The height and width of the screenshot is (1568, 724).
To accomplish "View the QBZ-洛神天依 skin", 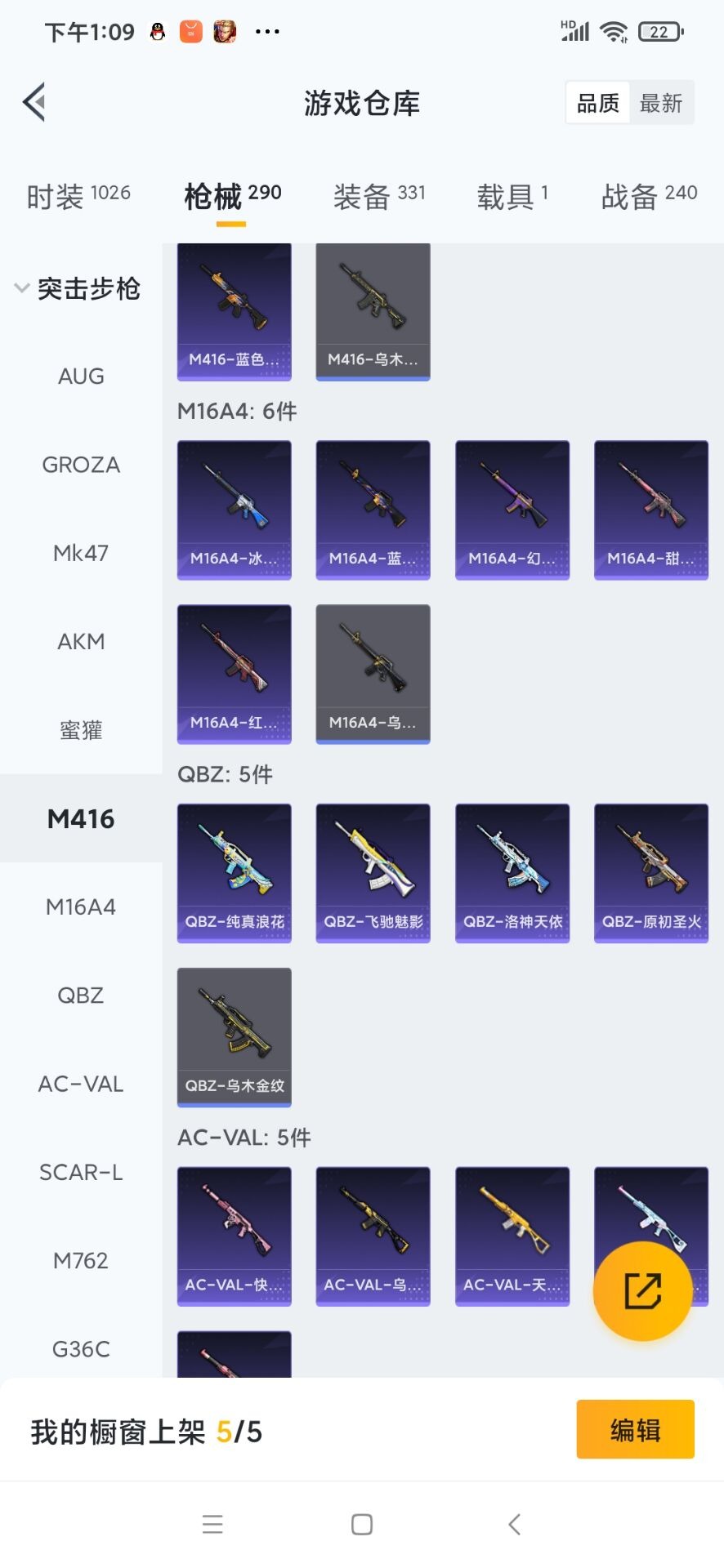I will [x=512, y=872].
